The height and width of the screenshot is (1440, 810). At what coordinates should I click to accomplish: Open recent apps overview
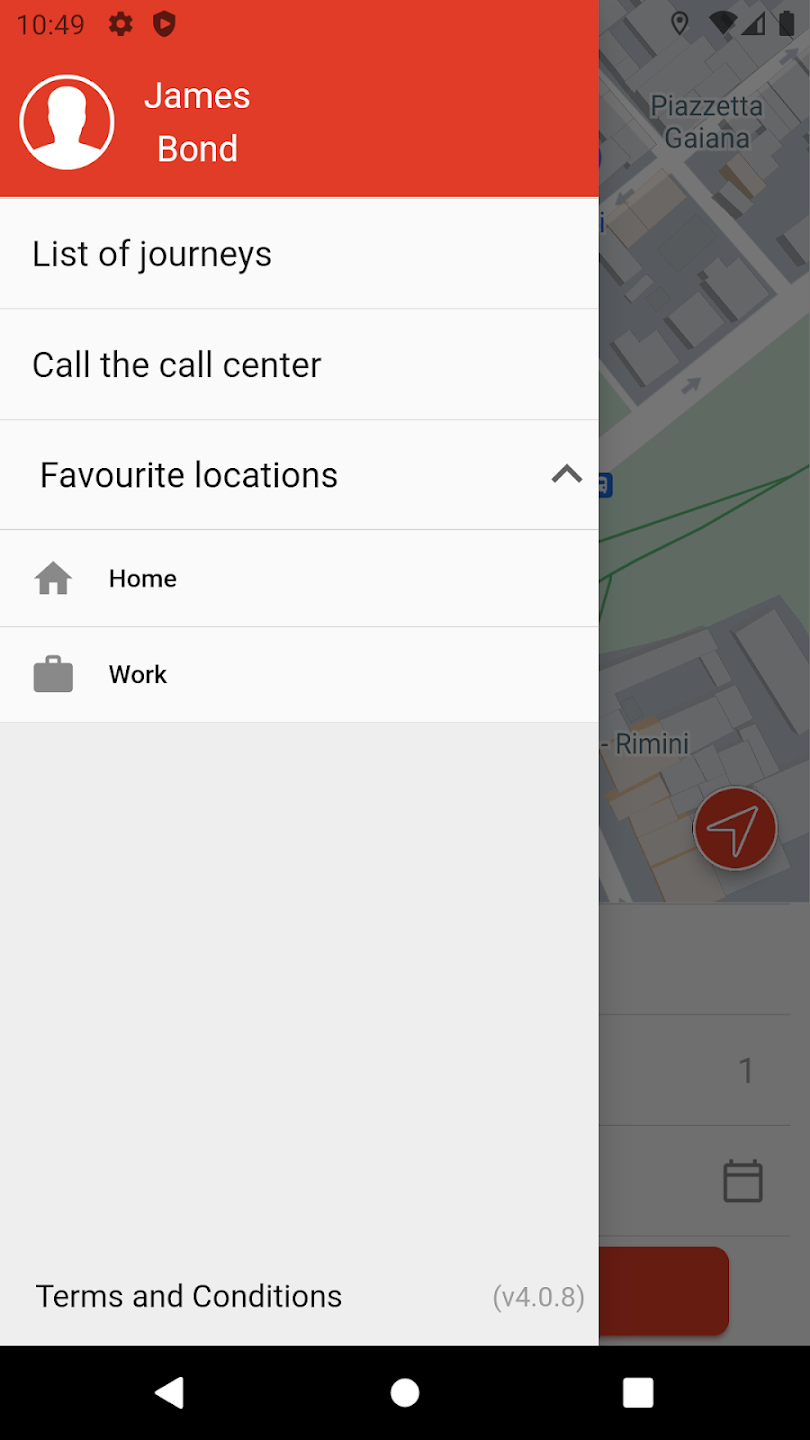pyautogui.click(x=638, y=1392)
